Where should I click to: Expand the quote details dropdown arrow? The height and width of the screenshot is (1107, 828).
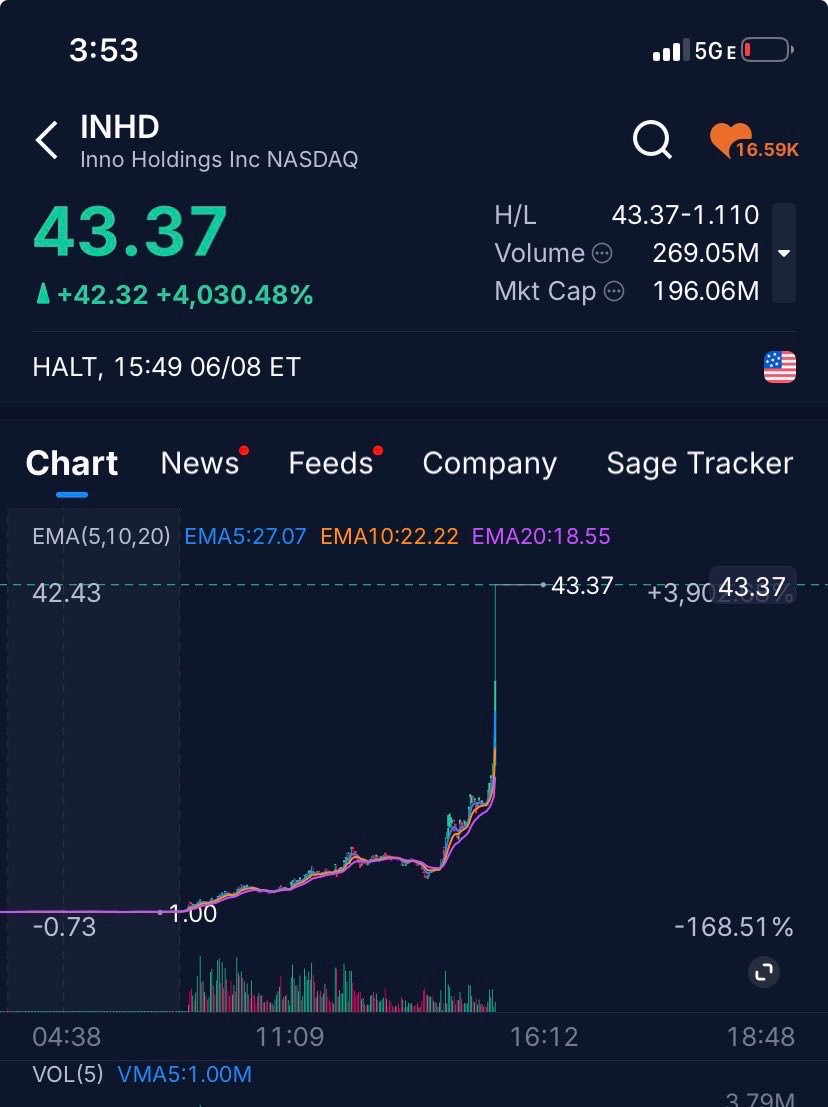point(784,253)
